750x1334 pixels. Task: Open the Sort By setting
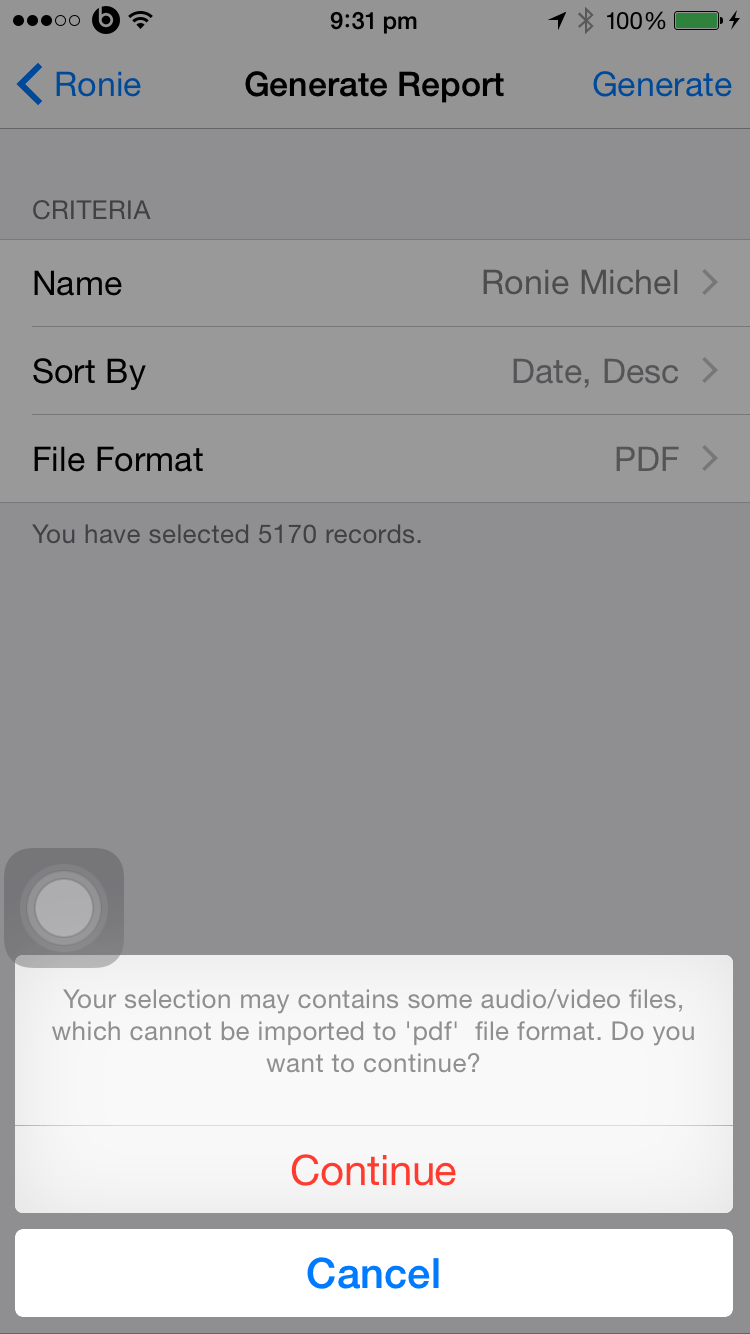(x=375, y=371)
